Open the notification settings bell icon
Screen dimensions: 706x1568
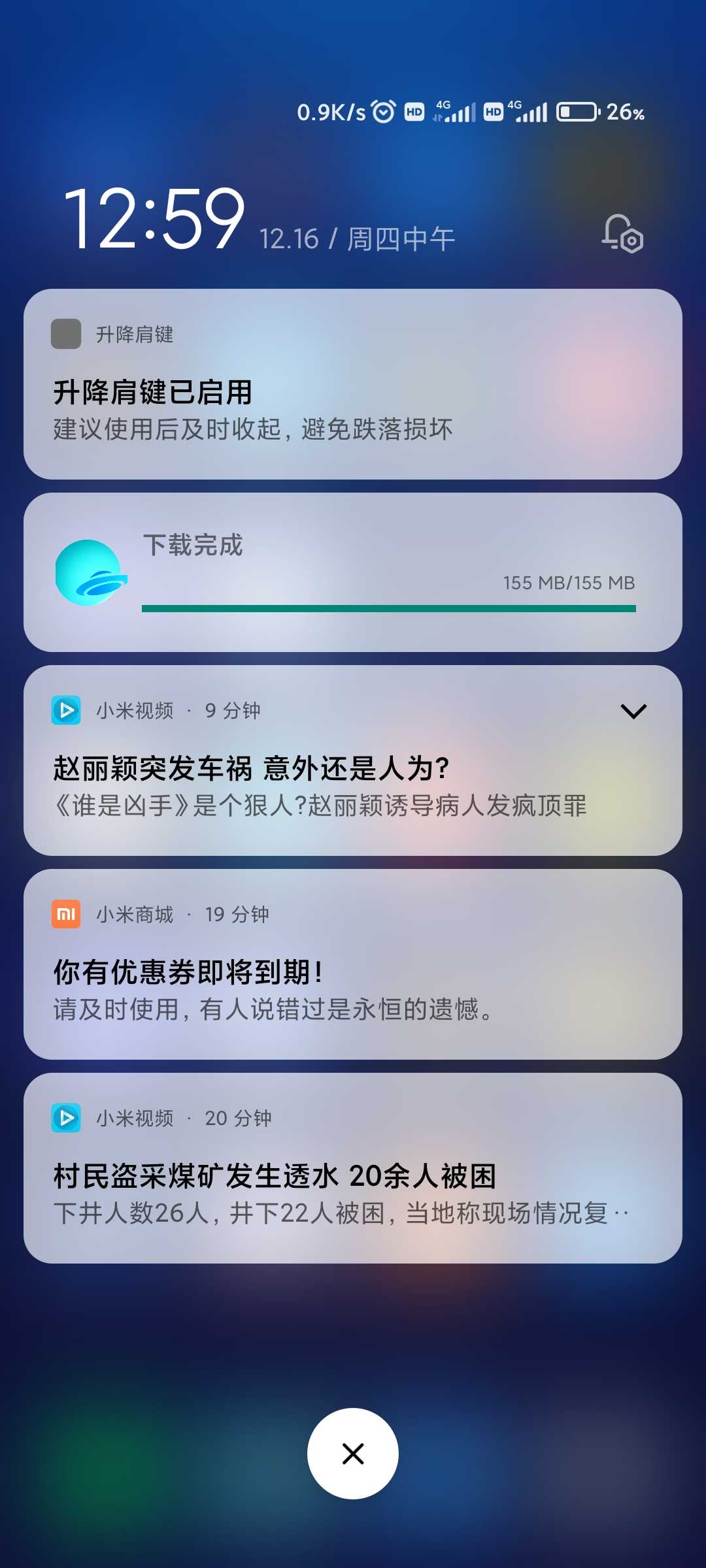point(622,234)
